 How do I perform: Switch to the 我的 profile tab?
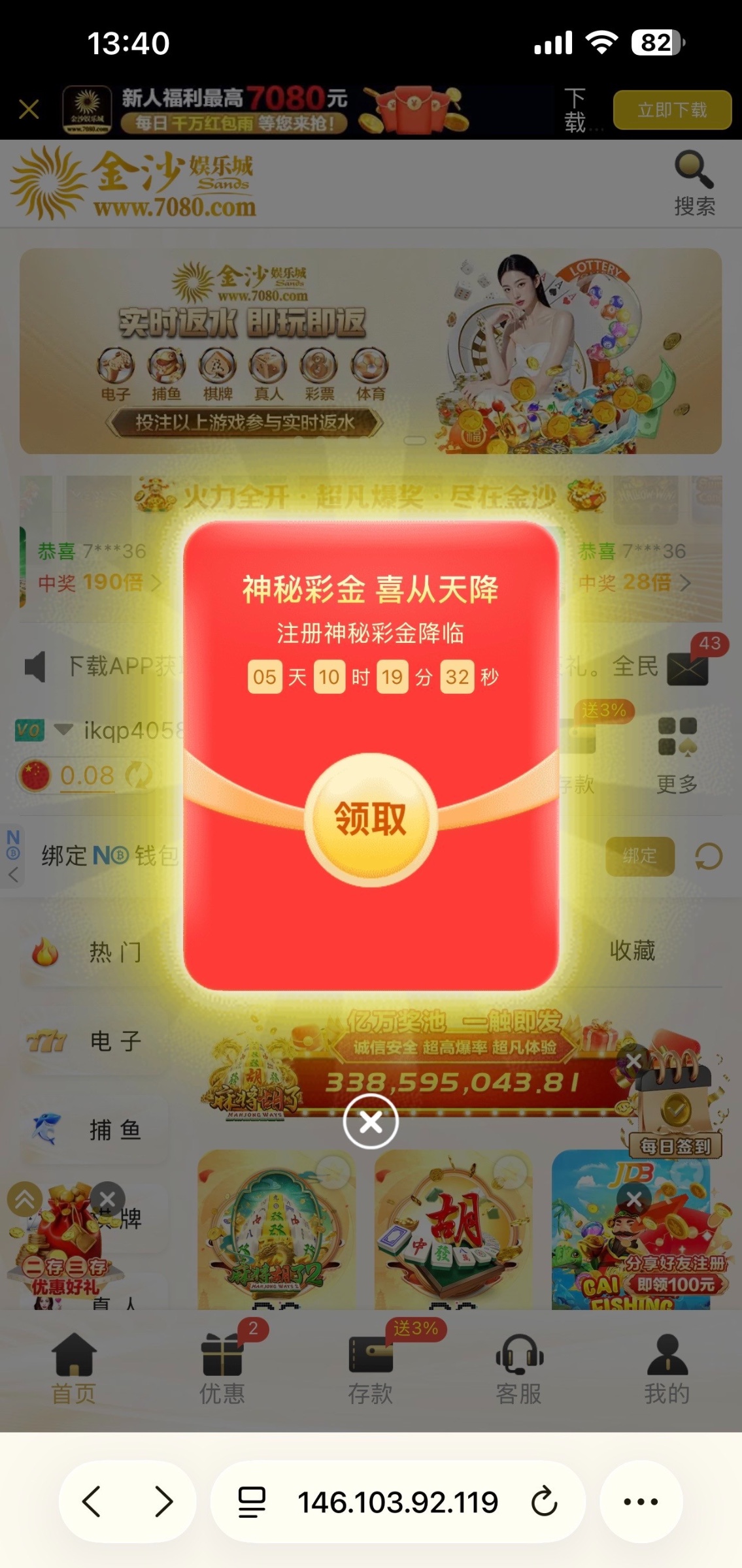(x=667, y=1367)
